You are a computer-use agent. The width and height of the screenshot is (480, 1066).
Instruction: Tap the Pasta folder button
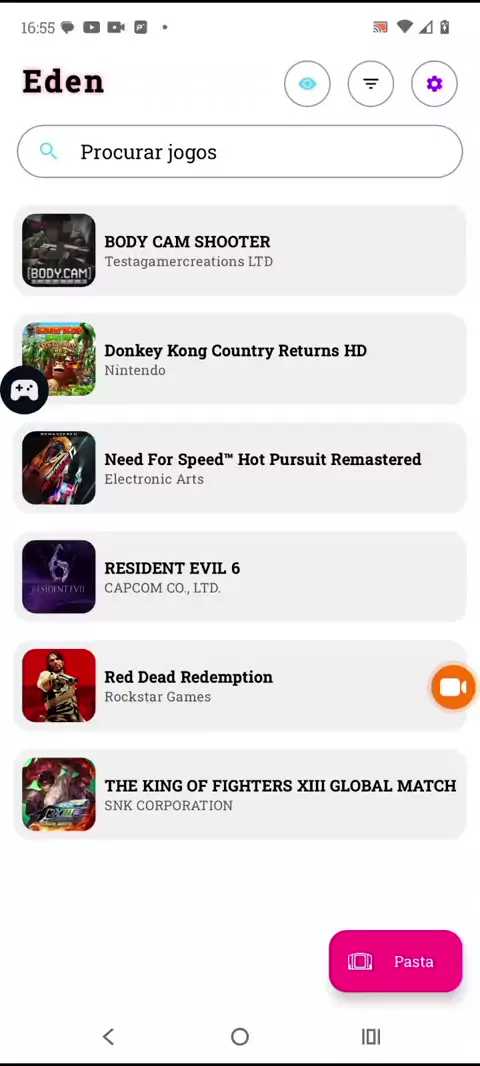(396, 961)
